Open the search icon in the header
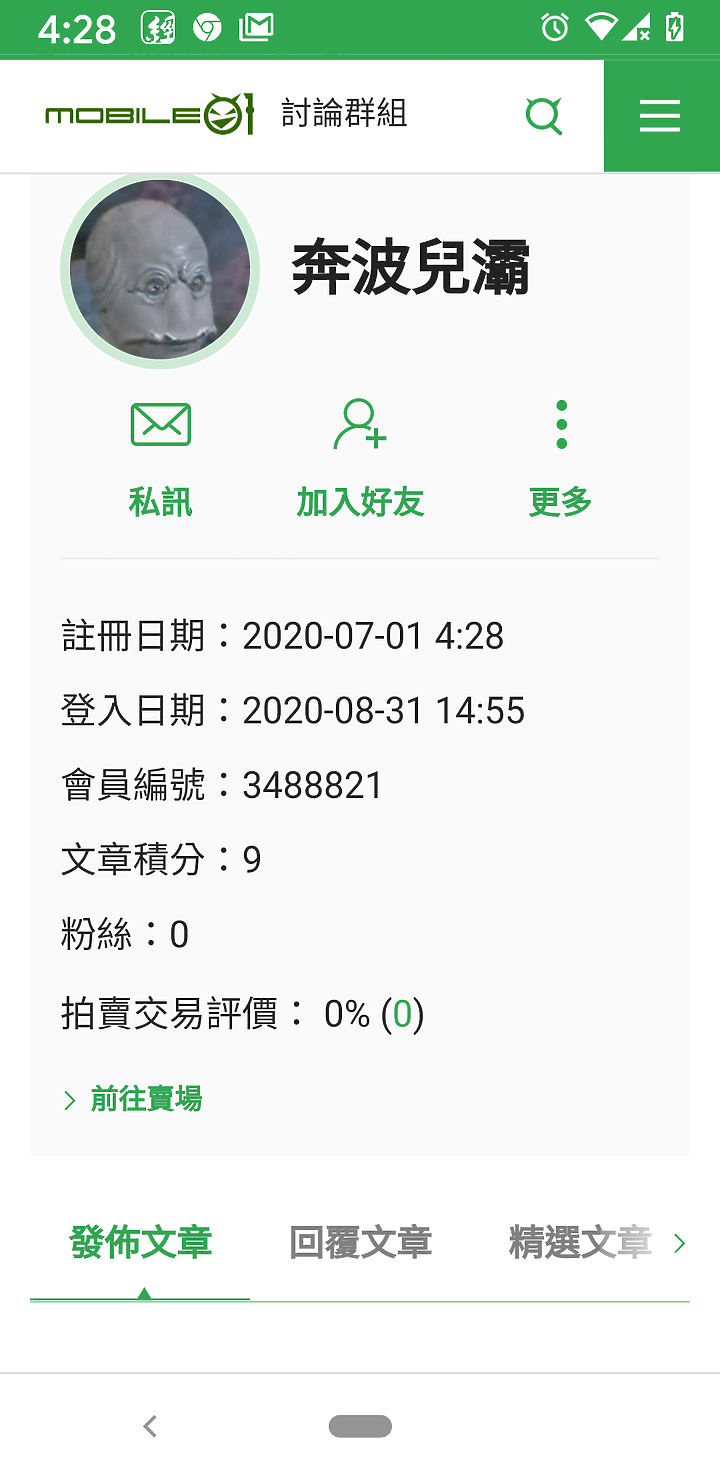This screenshot has height=1480, width=720. click(544, 116)
